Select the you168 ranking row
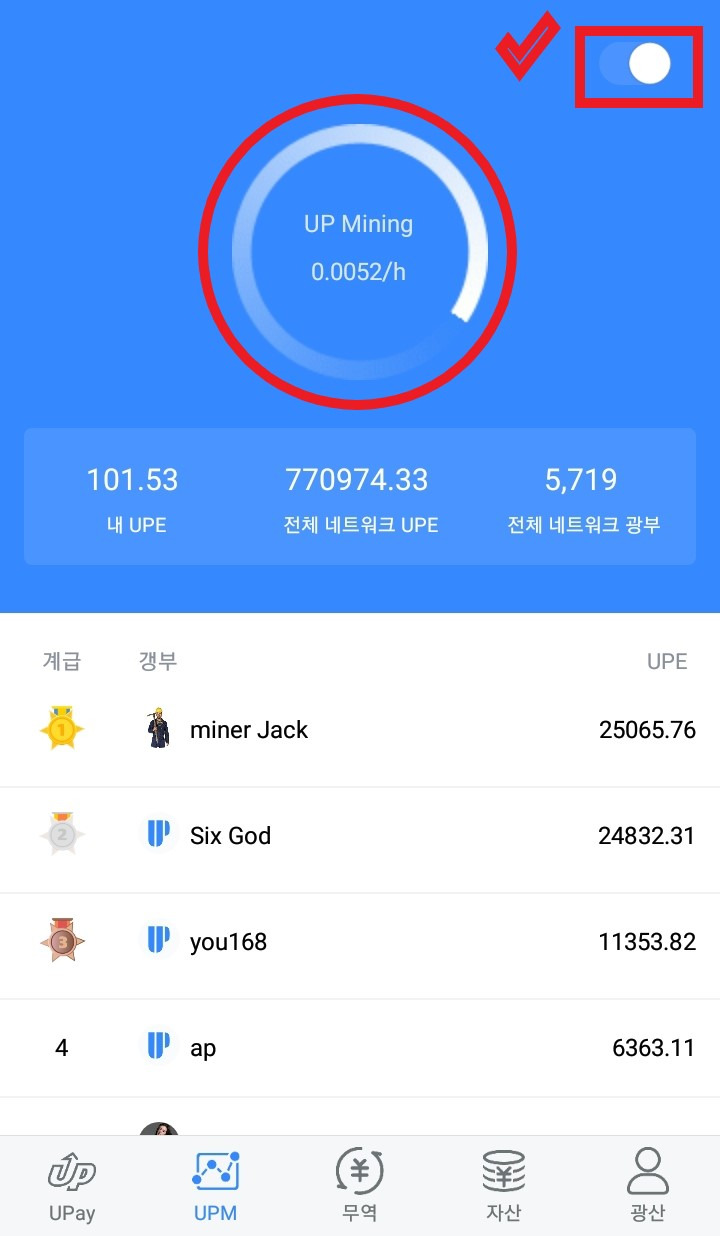 point(360,943)
